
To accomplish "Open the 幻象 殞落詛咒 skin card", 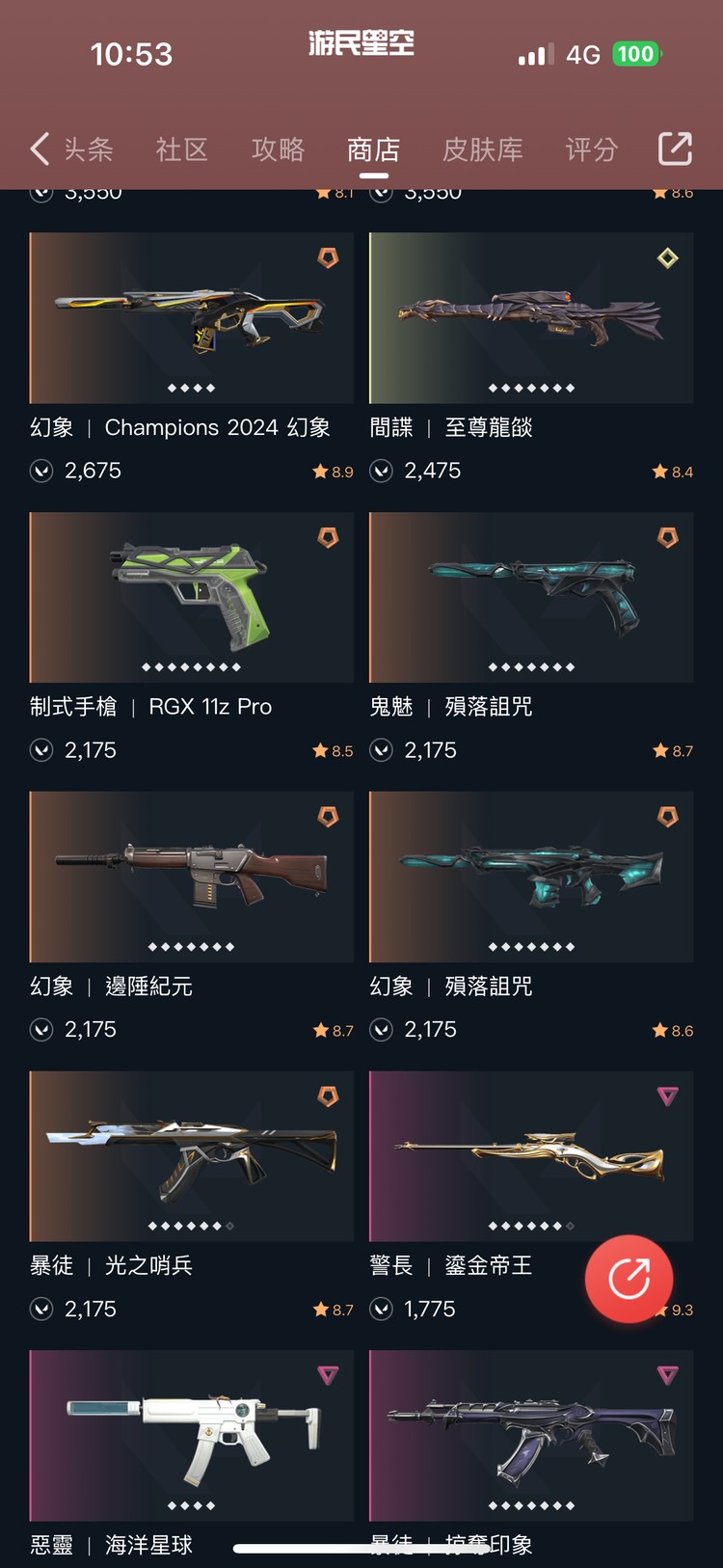I will pyautogui.click(x=531, y=878).
